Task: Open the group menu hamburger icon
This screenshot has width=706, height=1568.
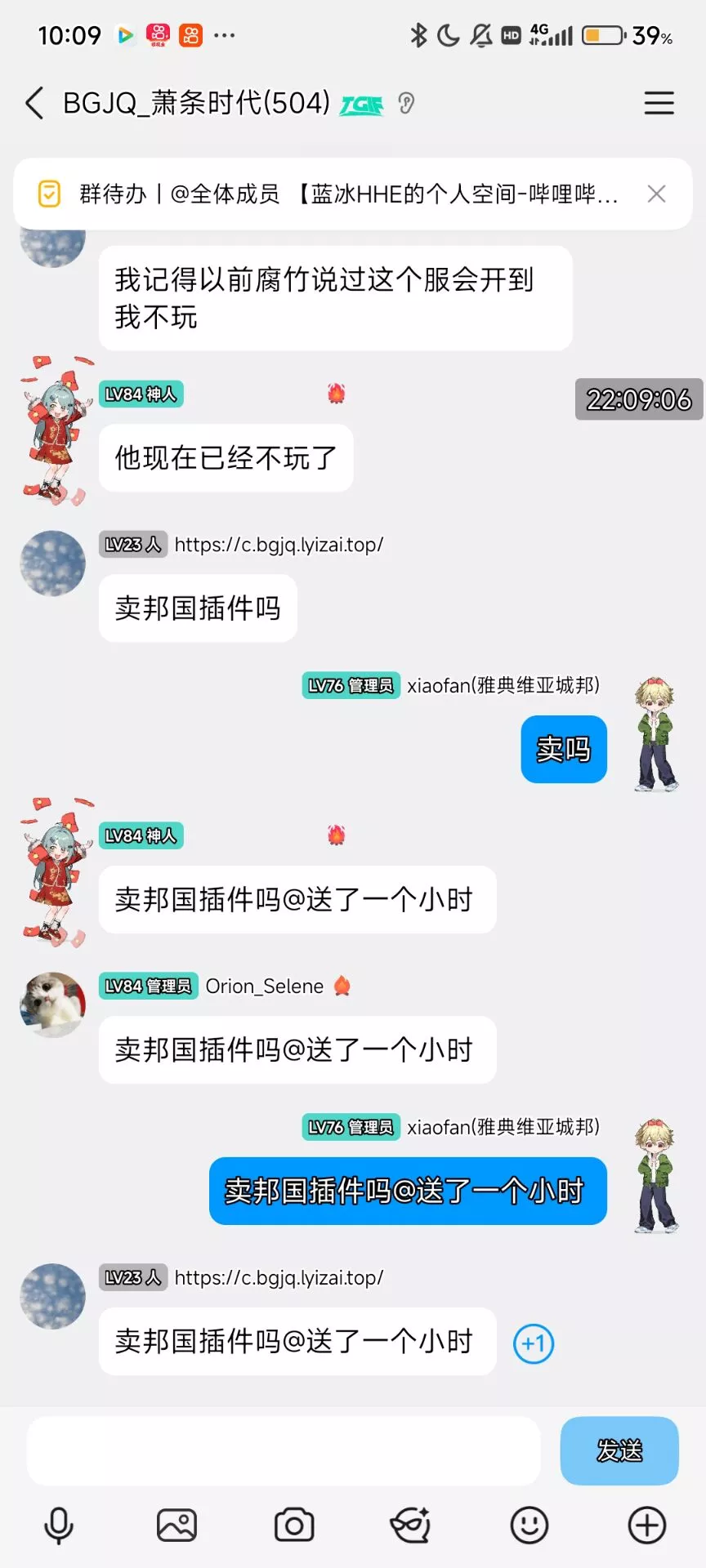Action: click(x=659, y=104)
